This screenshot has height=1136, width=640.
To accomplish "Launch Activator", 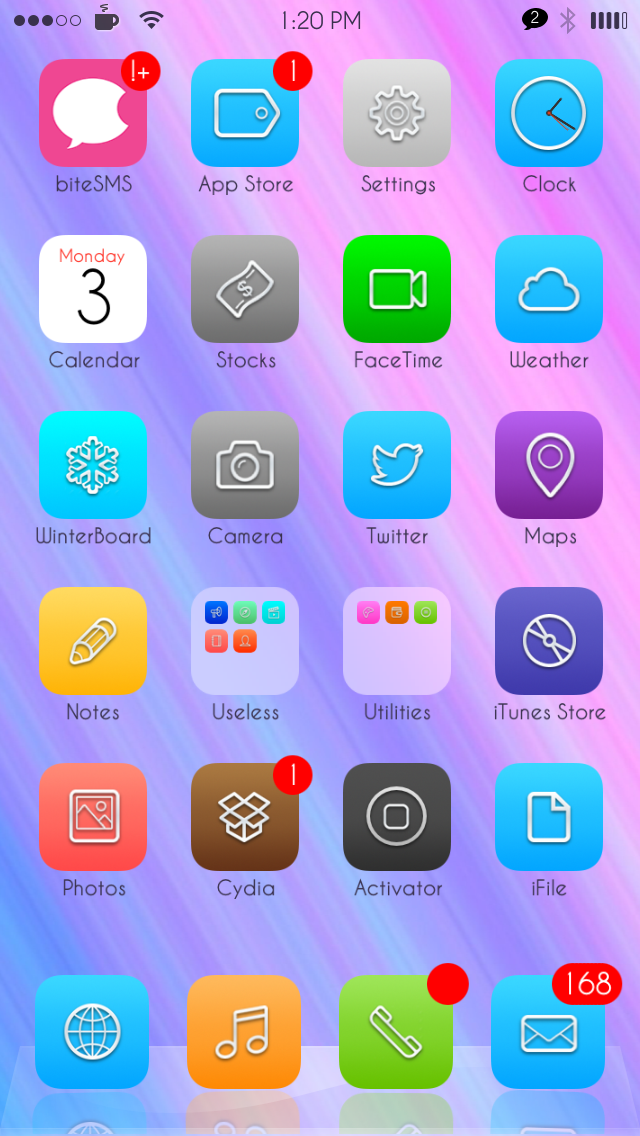I will click(x=397, y=817).
